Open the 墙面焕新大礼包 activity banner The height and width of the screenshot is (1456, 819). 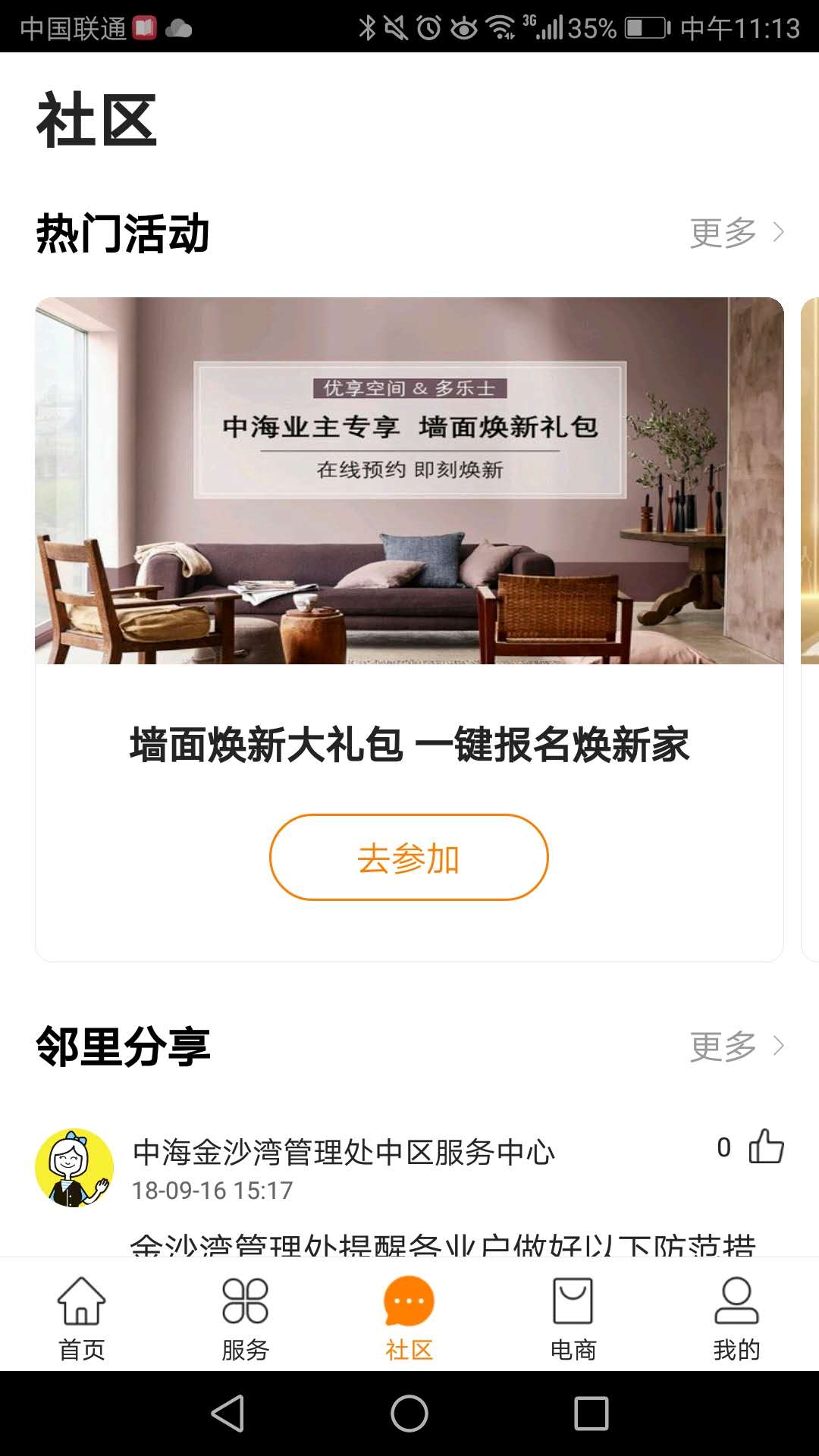pyautogui.click(x=409, y=481)
